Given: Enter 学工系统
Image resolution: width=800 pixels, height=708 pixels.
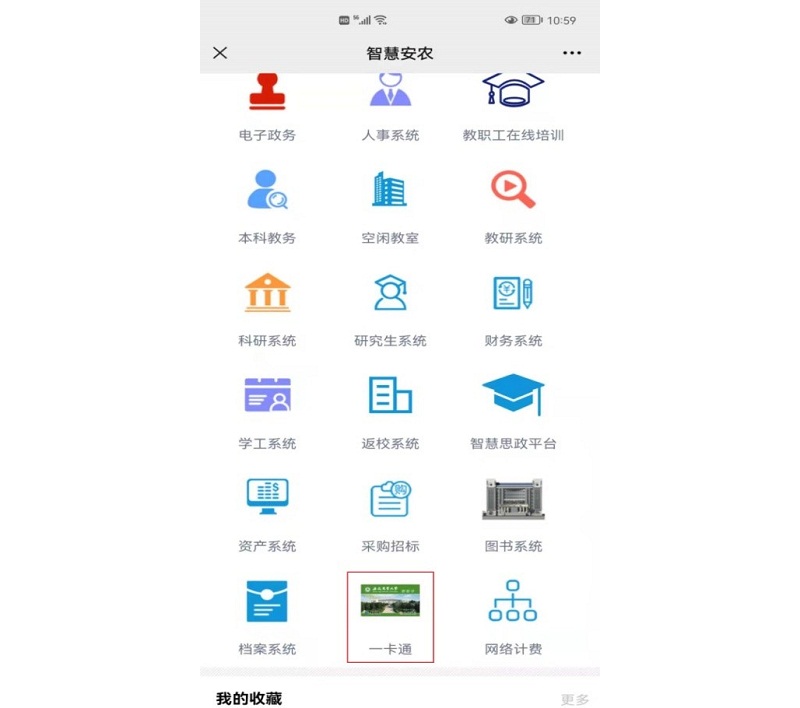Looking at the screenshot, I should (x=267, y=409).
